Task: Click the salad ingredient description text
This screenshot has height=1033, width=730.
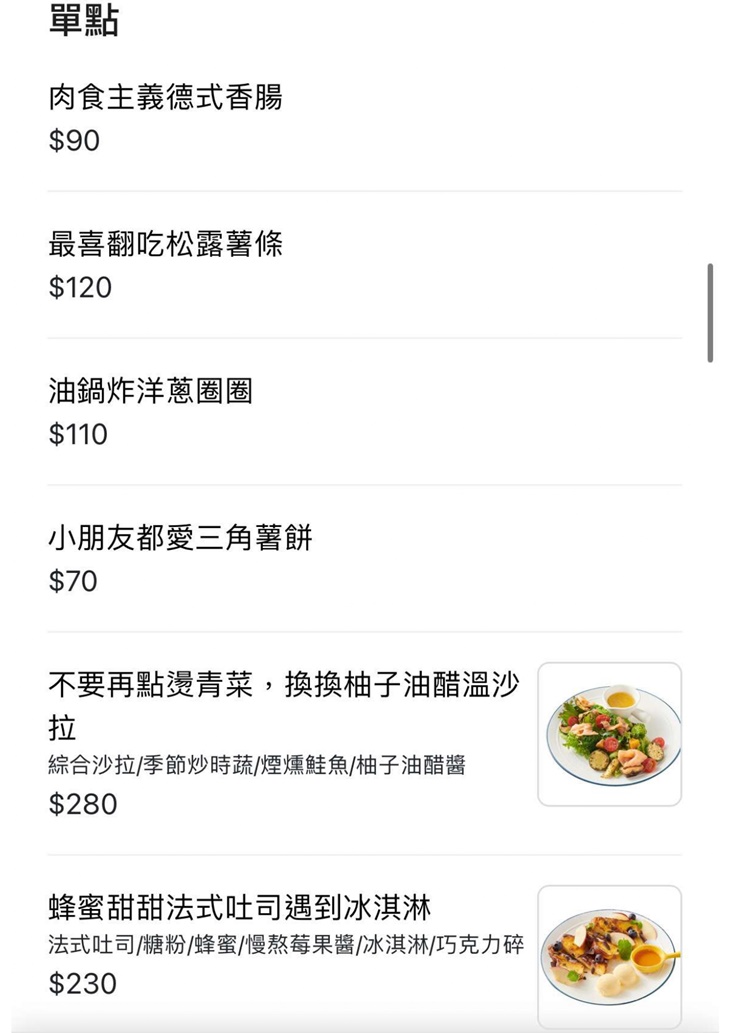Action: click(263, 765)
